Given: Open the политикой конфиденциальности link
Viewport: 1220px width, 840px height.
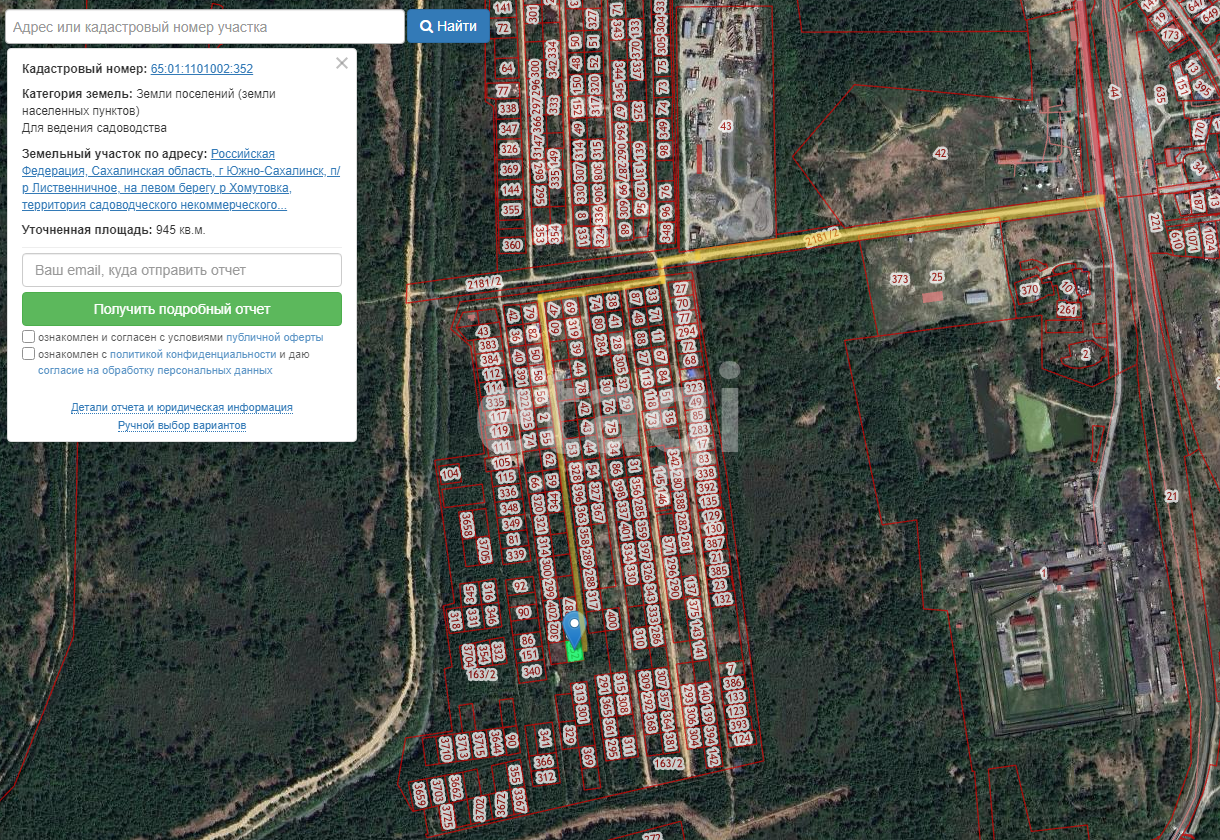Looking at the screenshot, I should [x=192, y=354].
